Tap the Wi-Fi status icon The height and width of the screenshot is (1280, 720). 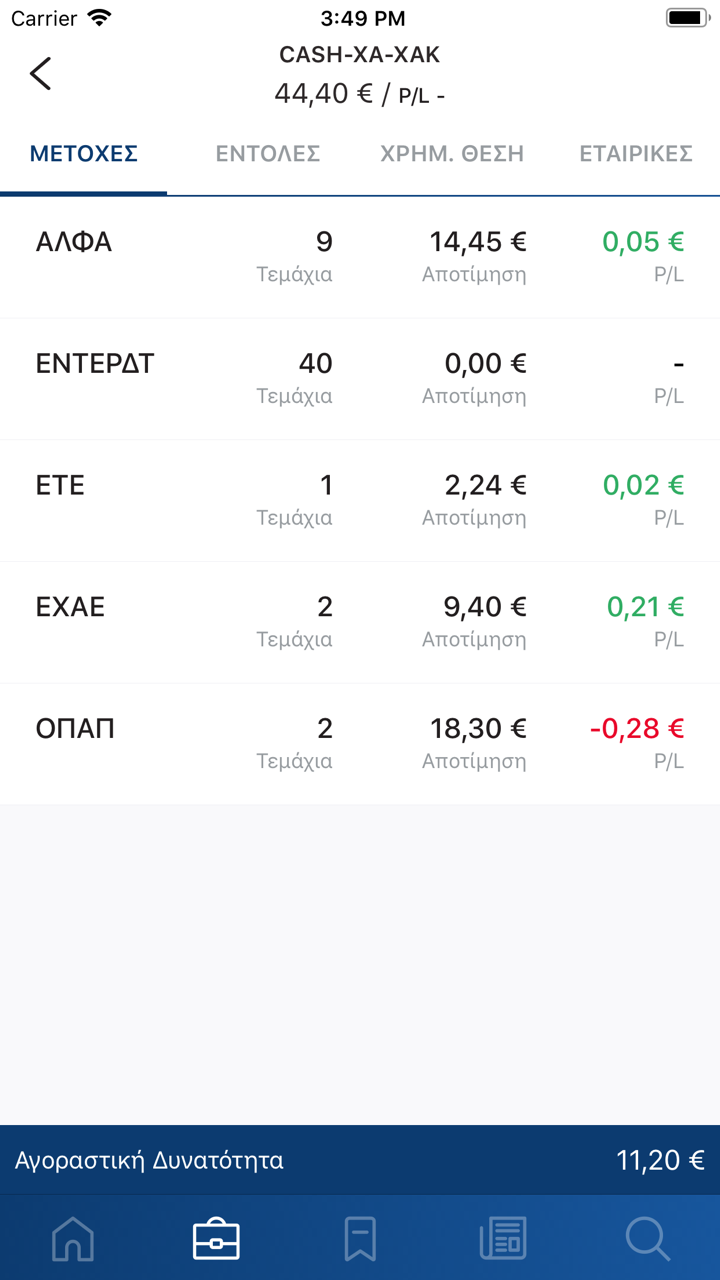click(98, 16)
